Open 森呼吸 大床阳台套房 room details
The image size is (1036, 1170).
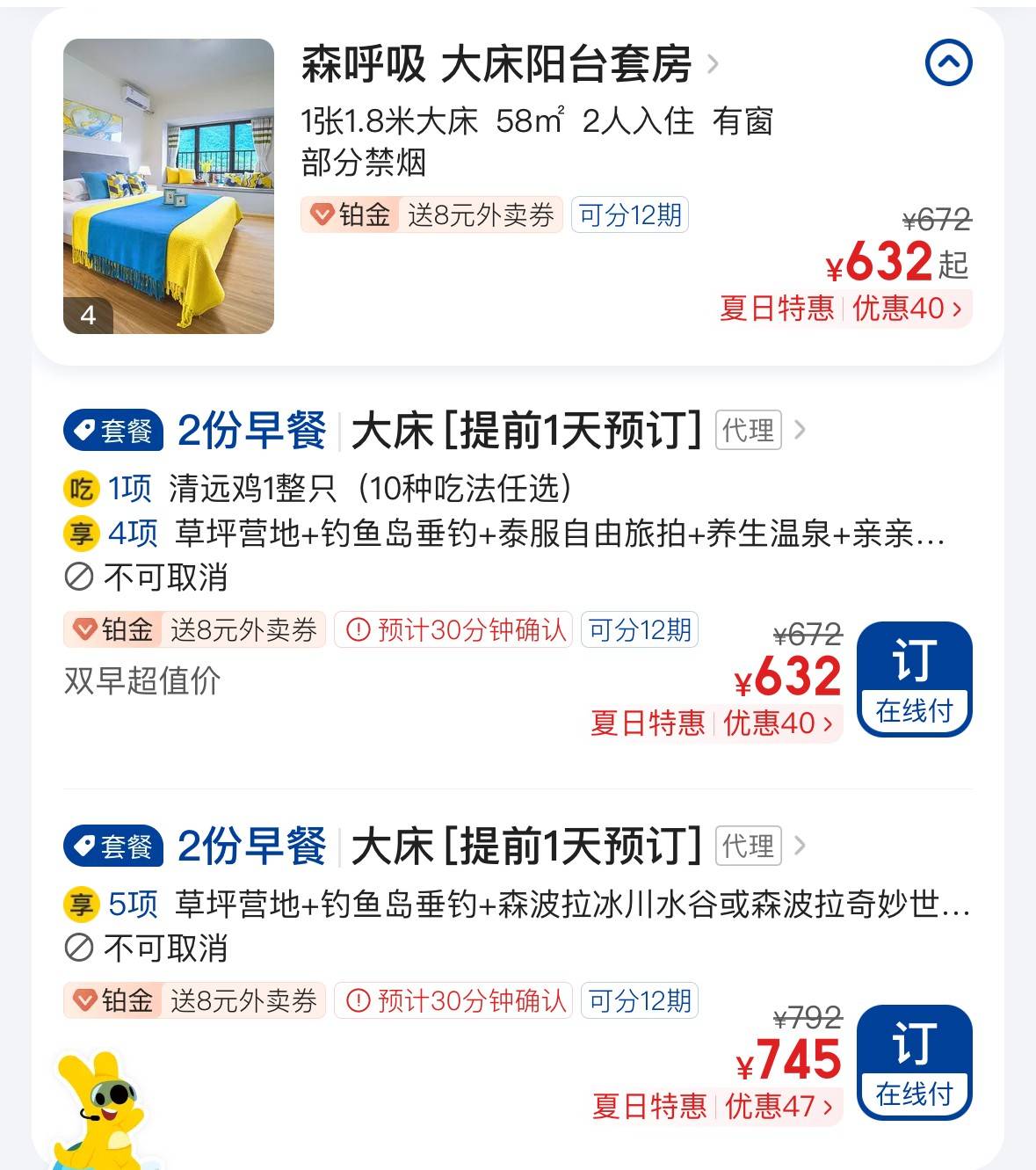tap(510, 65)
